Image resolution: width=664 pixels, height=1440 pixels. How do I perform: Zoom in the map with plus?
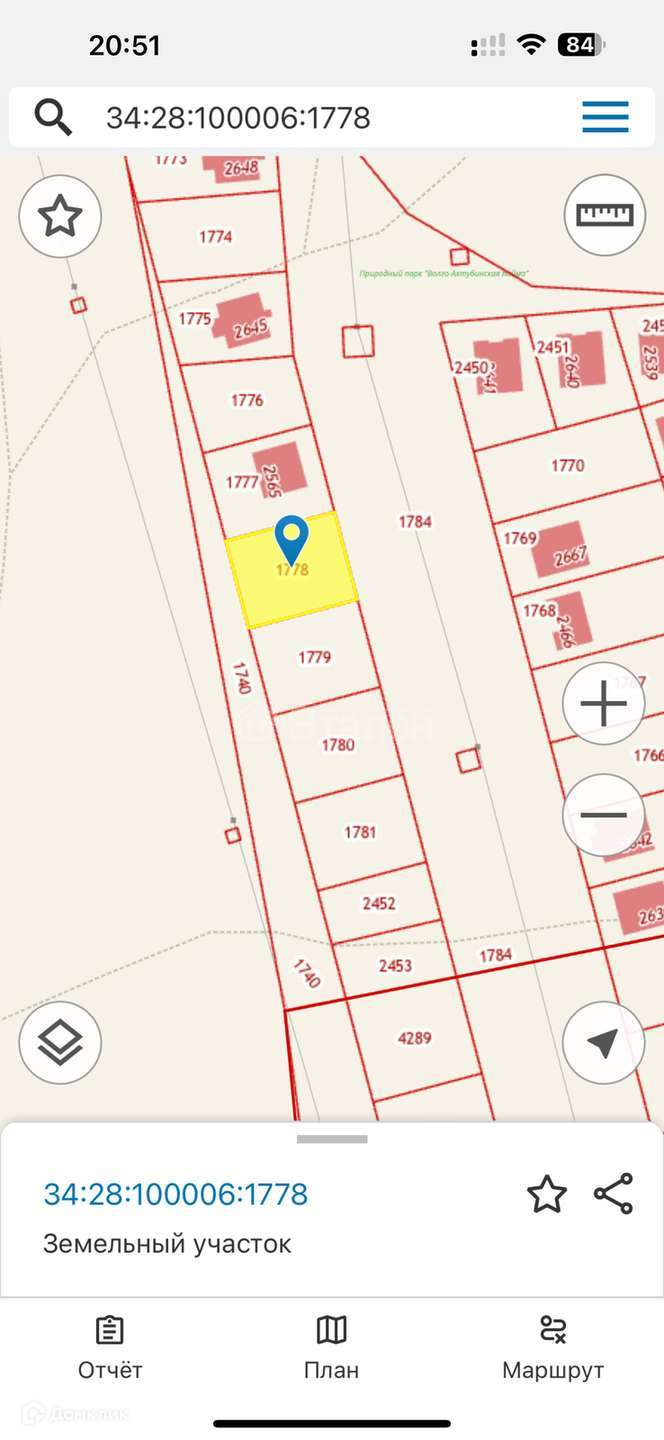604,704
